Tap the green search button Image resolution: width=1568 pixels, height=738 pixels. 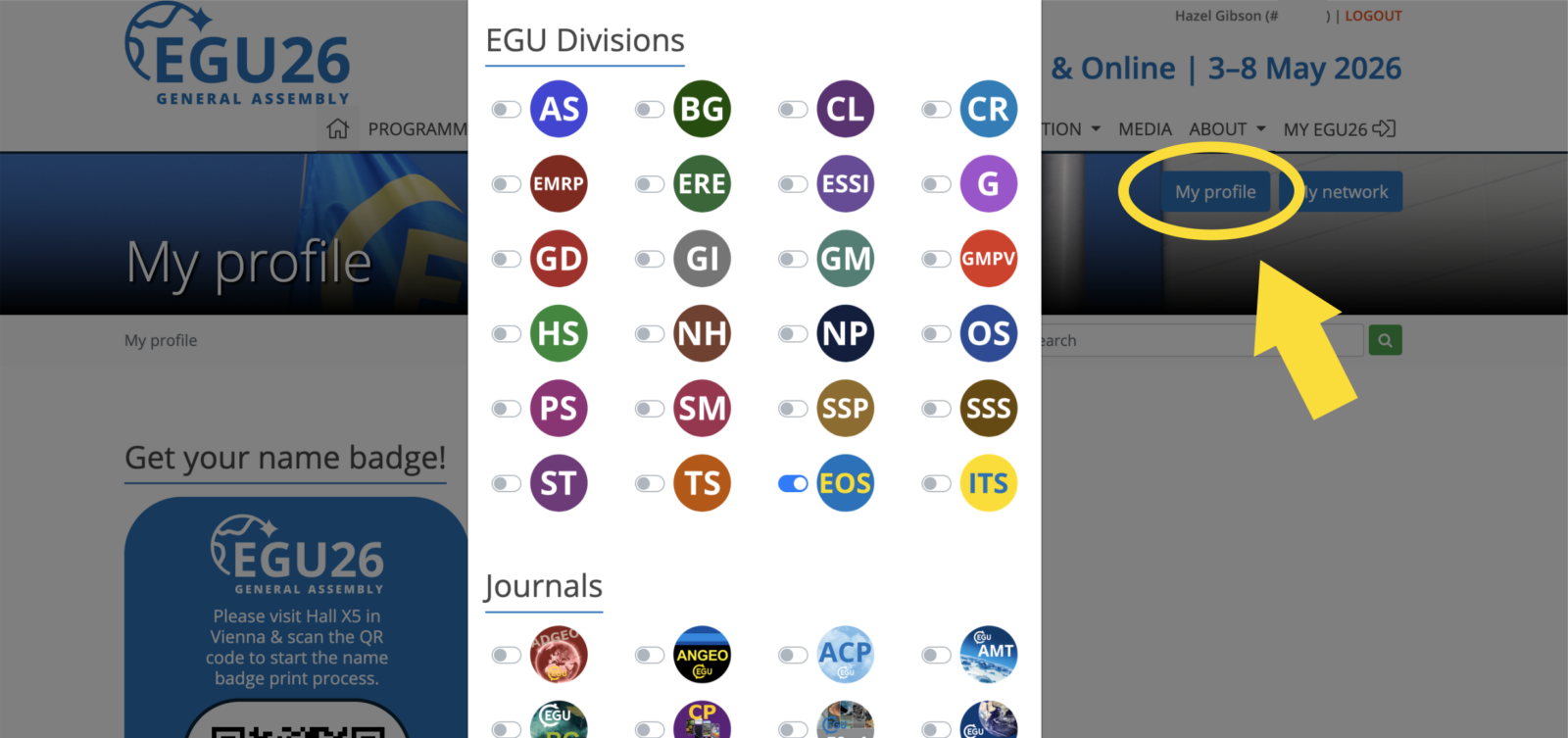coord(1385,340)
